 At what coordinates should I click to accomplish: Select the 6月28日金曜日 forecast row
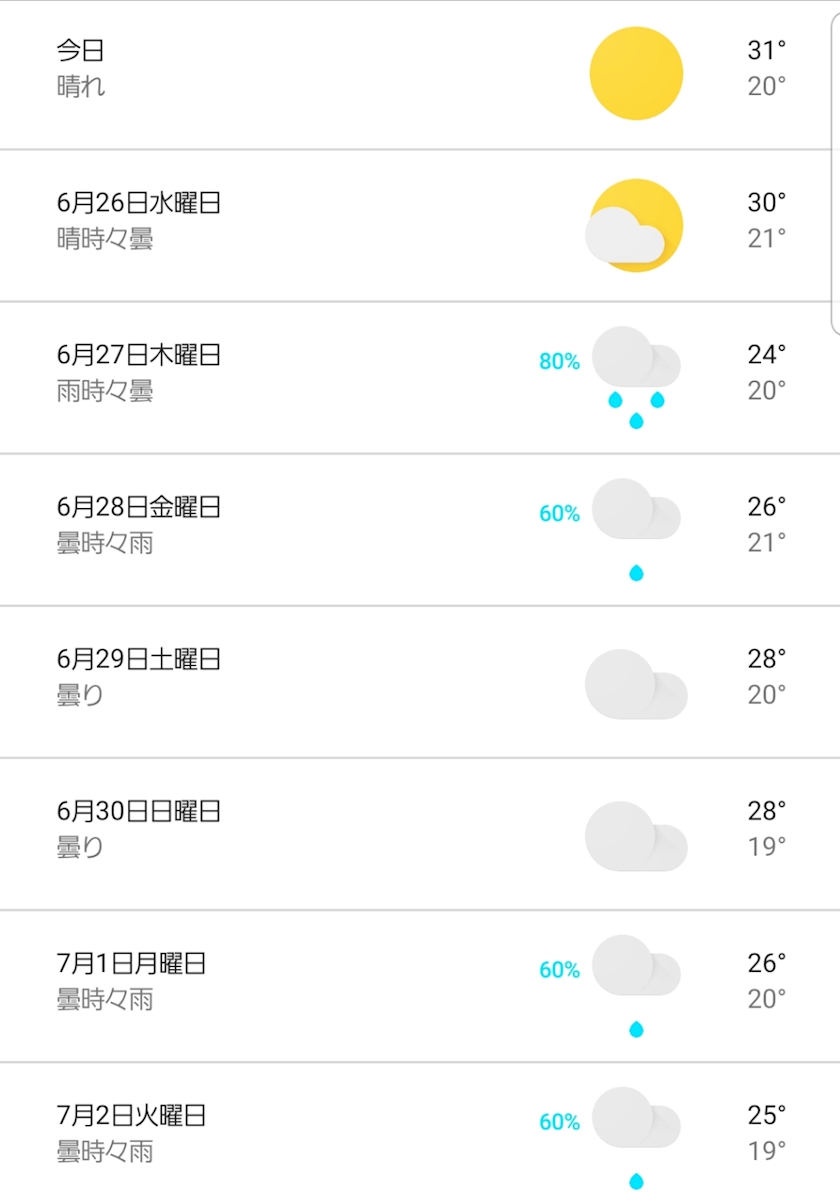420,530
